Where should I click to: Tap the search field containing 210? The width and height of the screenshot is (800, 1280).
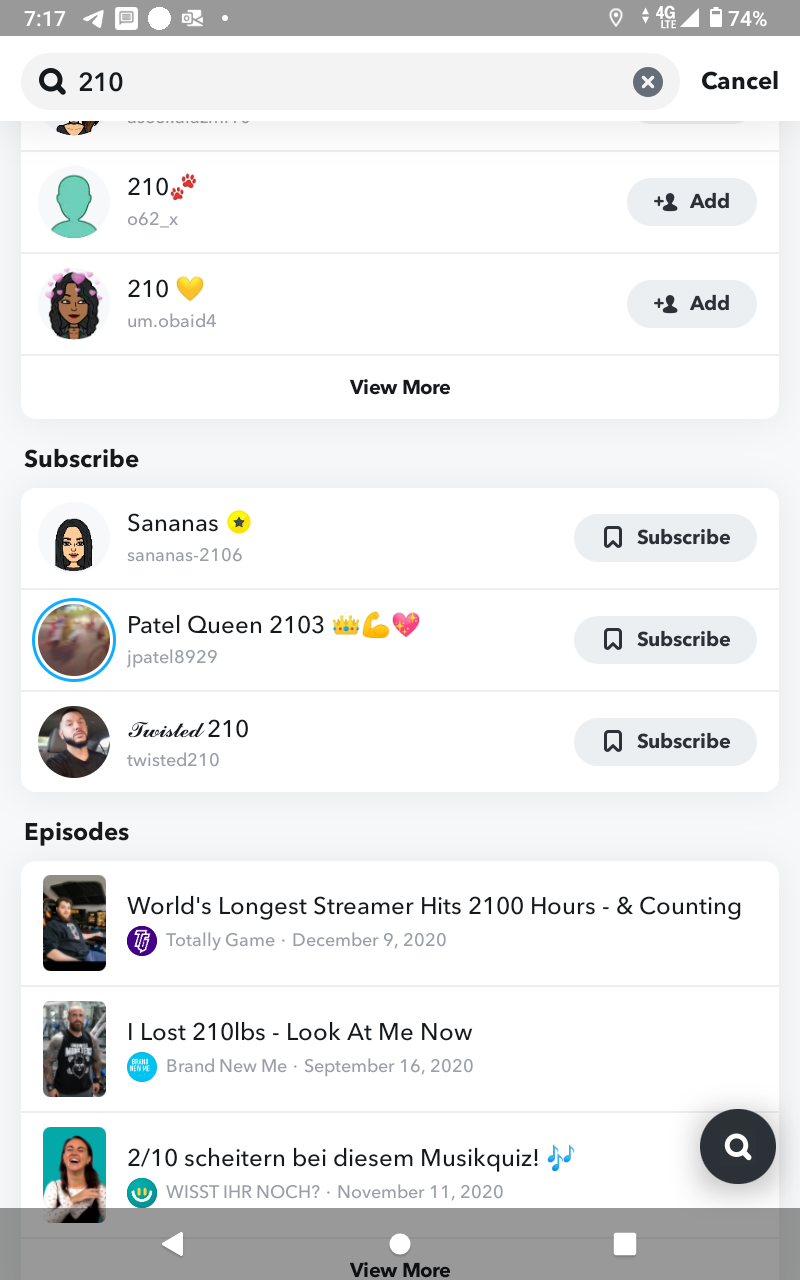340,82
